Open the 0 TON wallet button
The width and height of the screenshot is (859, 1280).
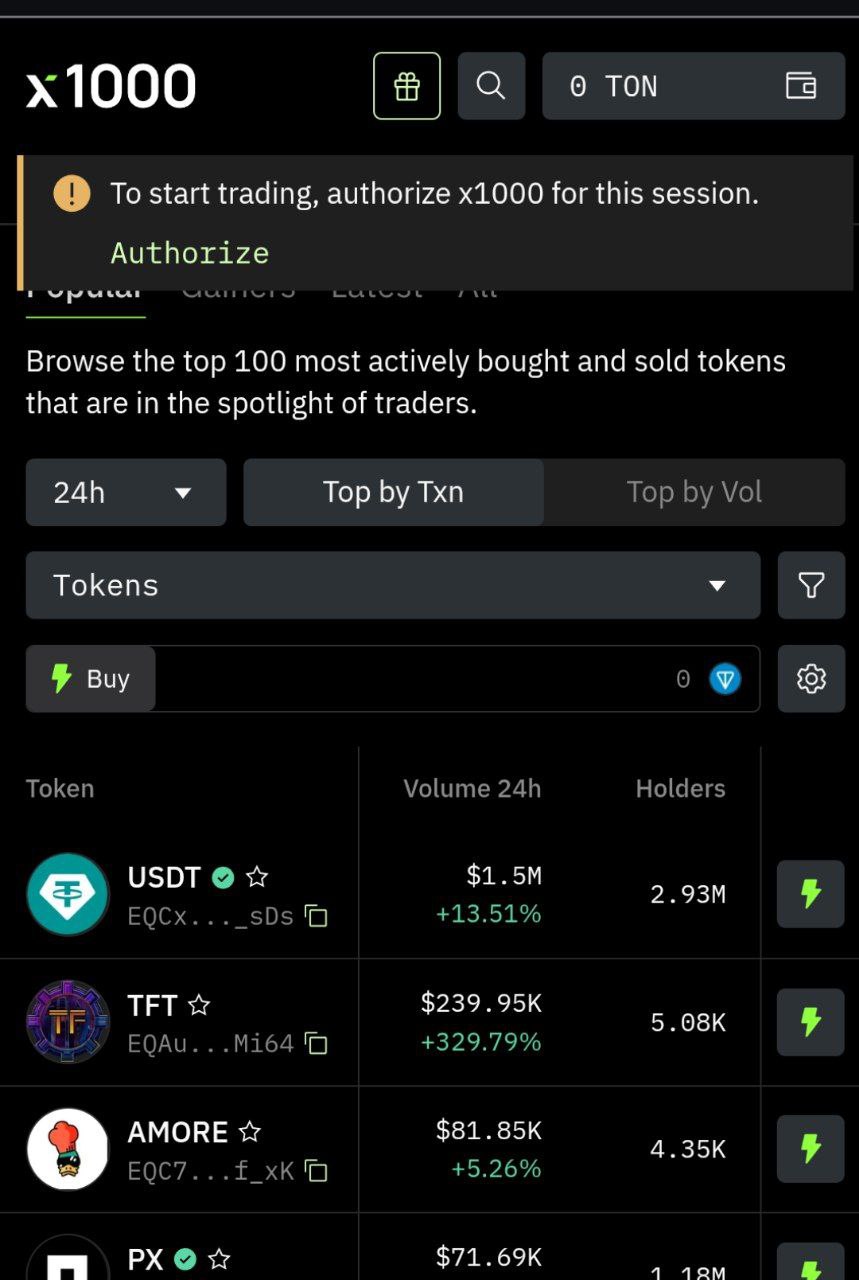click(693, 86)
